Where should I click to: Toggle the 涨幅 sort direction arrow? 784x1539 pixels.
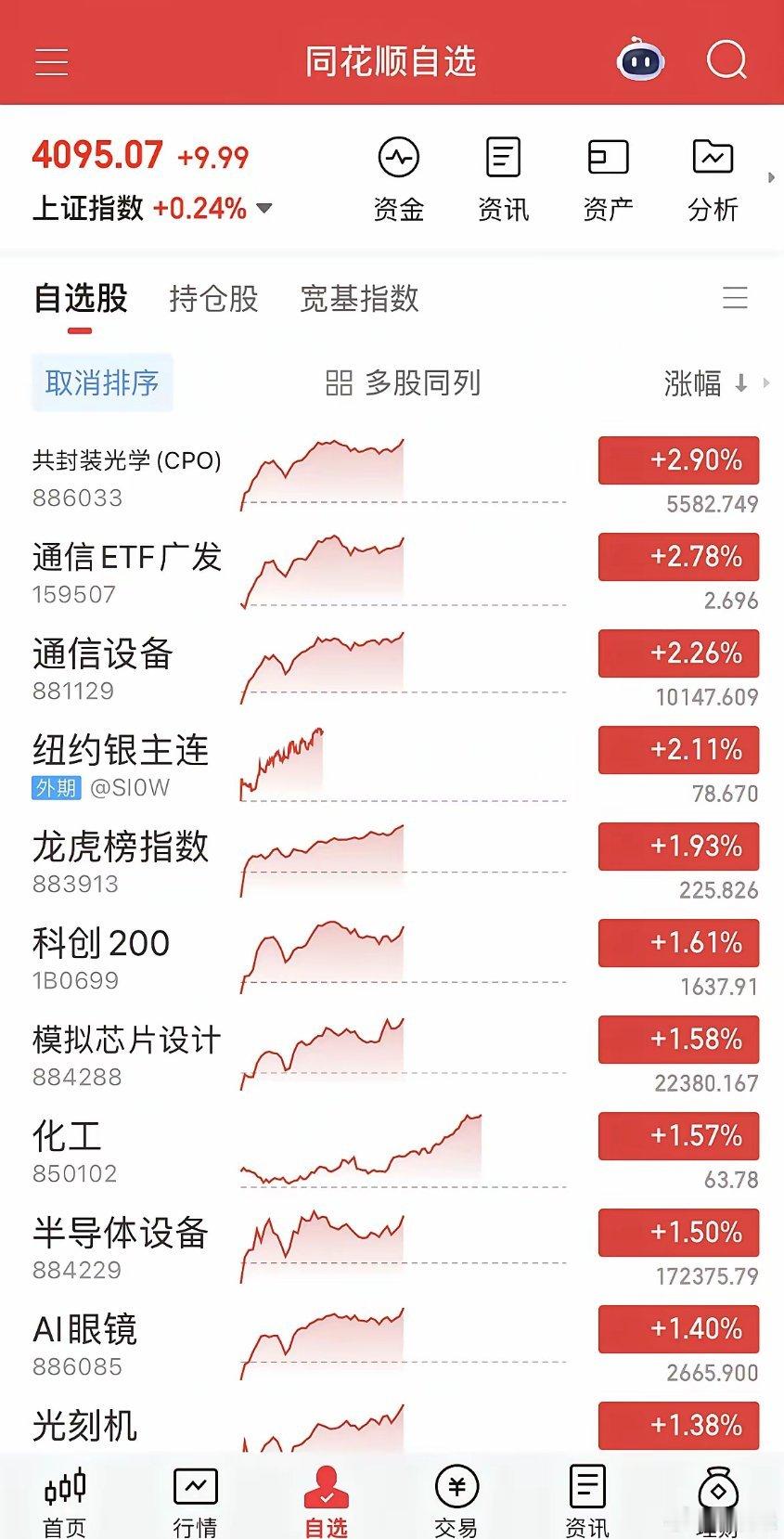[x=741, y=383]
